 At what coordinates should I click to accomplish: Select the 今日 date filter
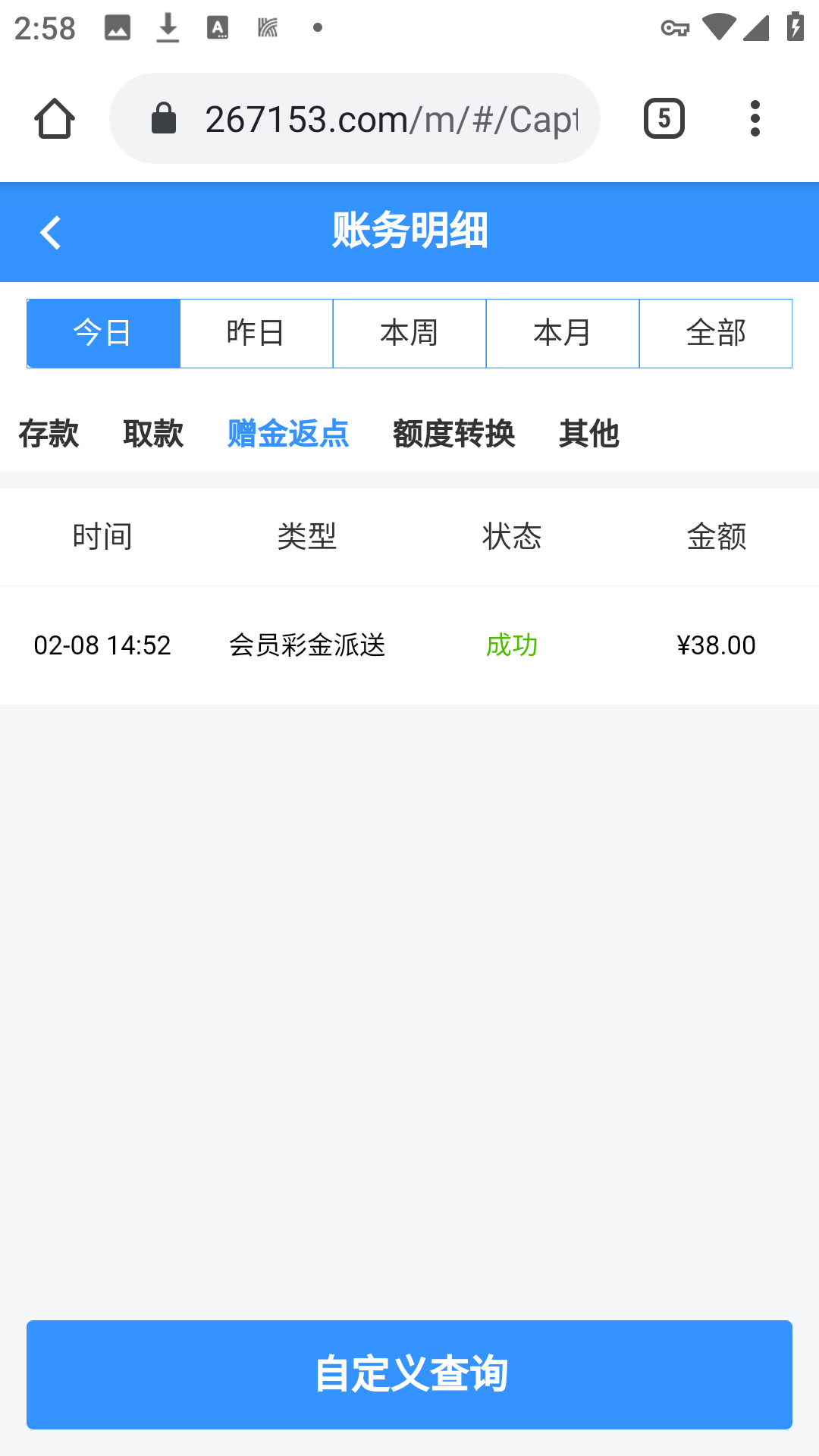click(x=103, y=334)
